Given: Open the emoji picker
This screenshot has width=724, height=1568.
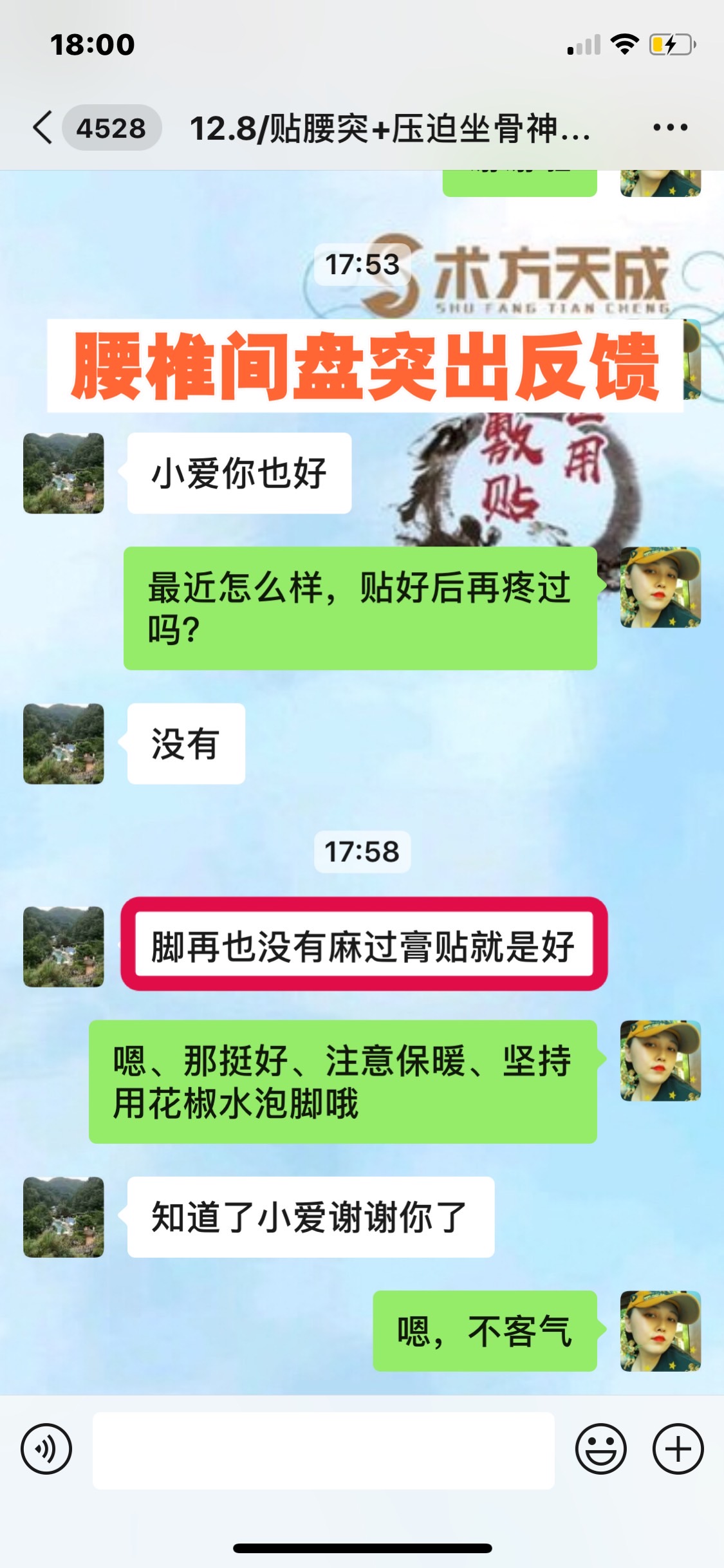Looking at the screenshot, I should coord(600,1449).
